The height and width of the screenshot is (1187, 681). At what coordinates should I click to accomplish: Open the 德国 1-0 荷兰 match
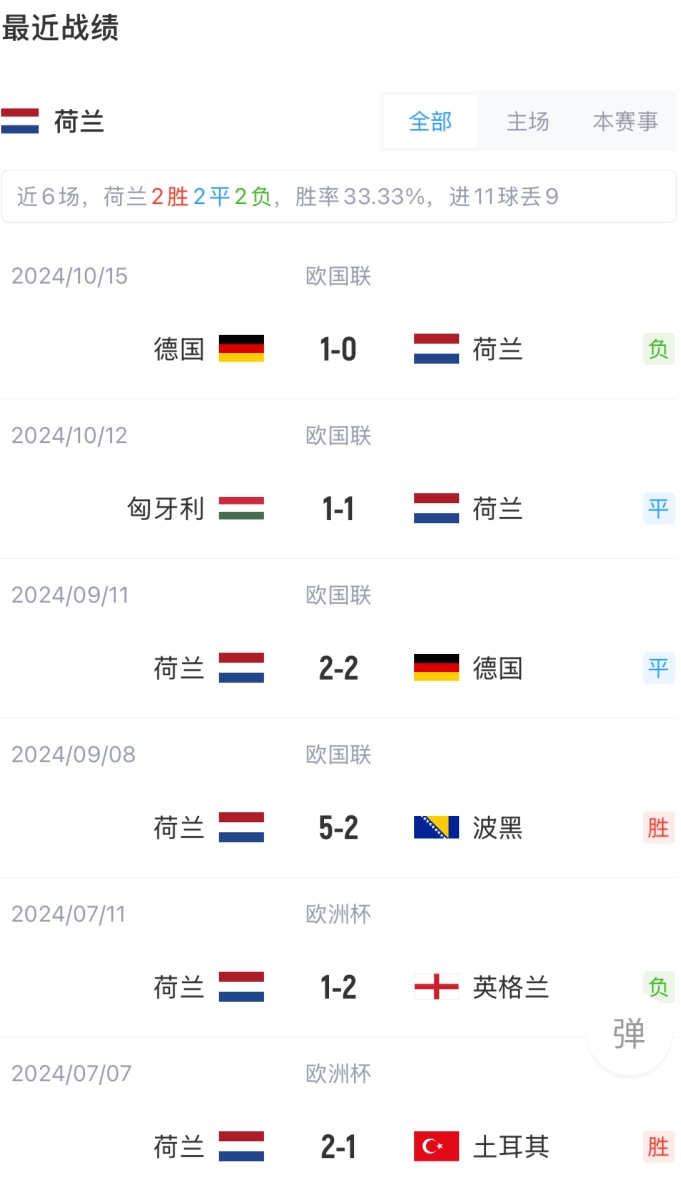pyautogui.click(x=338, y=349)
